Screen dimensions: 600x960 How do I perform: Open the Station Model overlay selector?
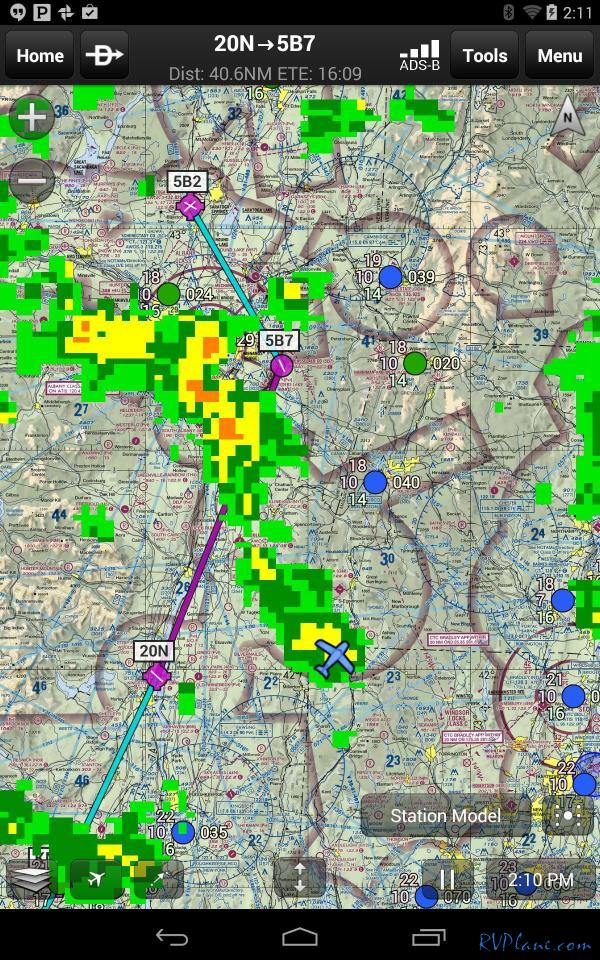tap(445, 816)
